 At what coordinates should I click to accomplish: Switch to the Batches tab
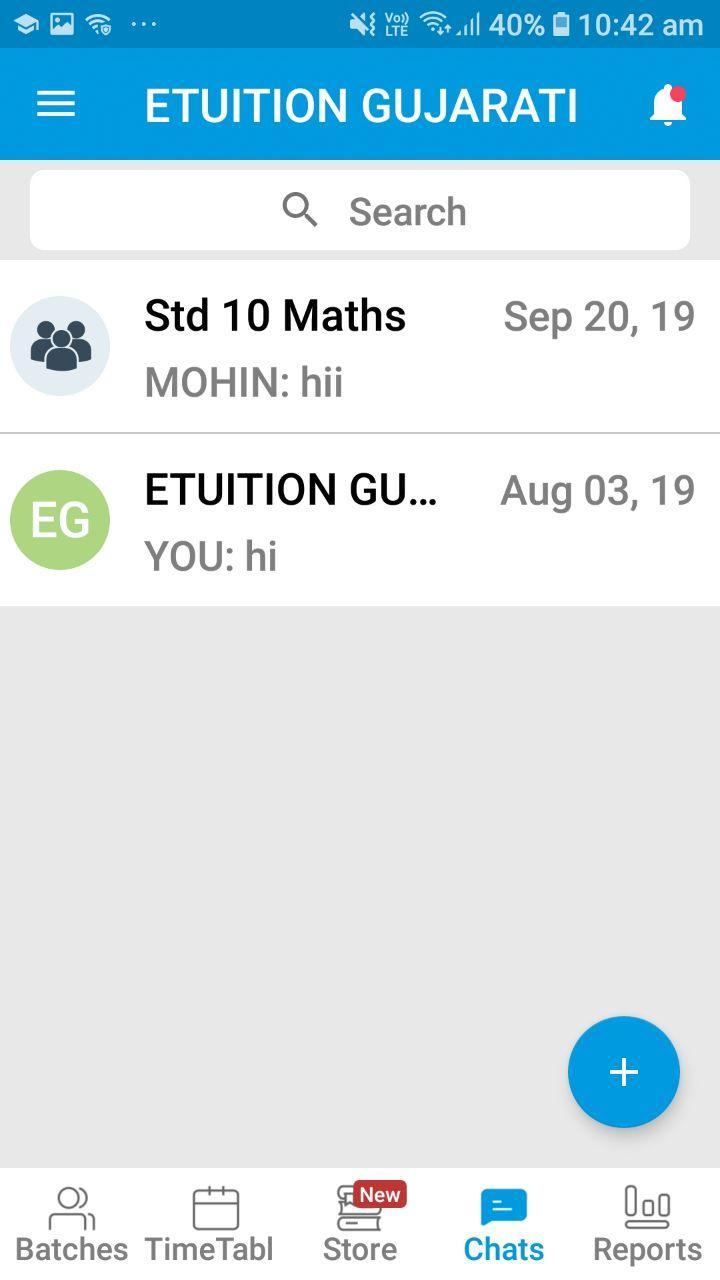click(72, 1225)
